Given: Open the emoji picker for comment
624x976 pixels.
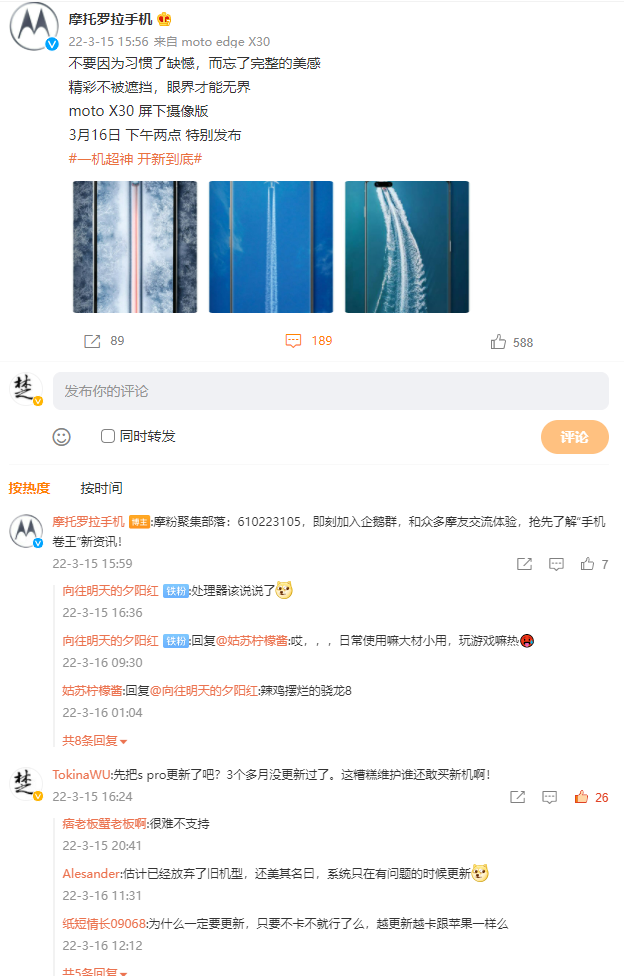Looking at the screenshot, I should (x=62, y=437).
